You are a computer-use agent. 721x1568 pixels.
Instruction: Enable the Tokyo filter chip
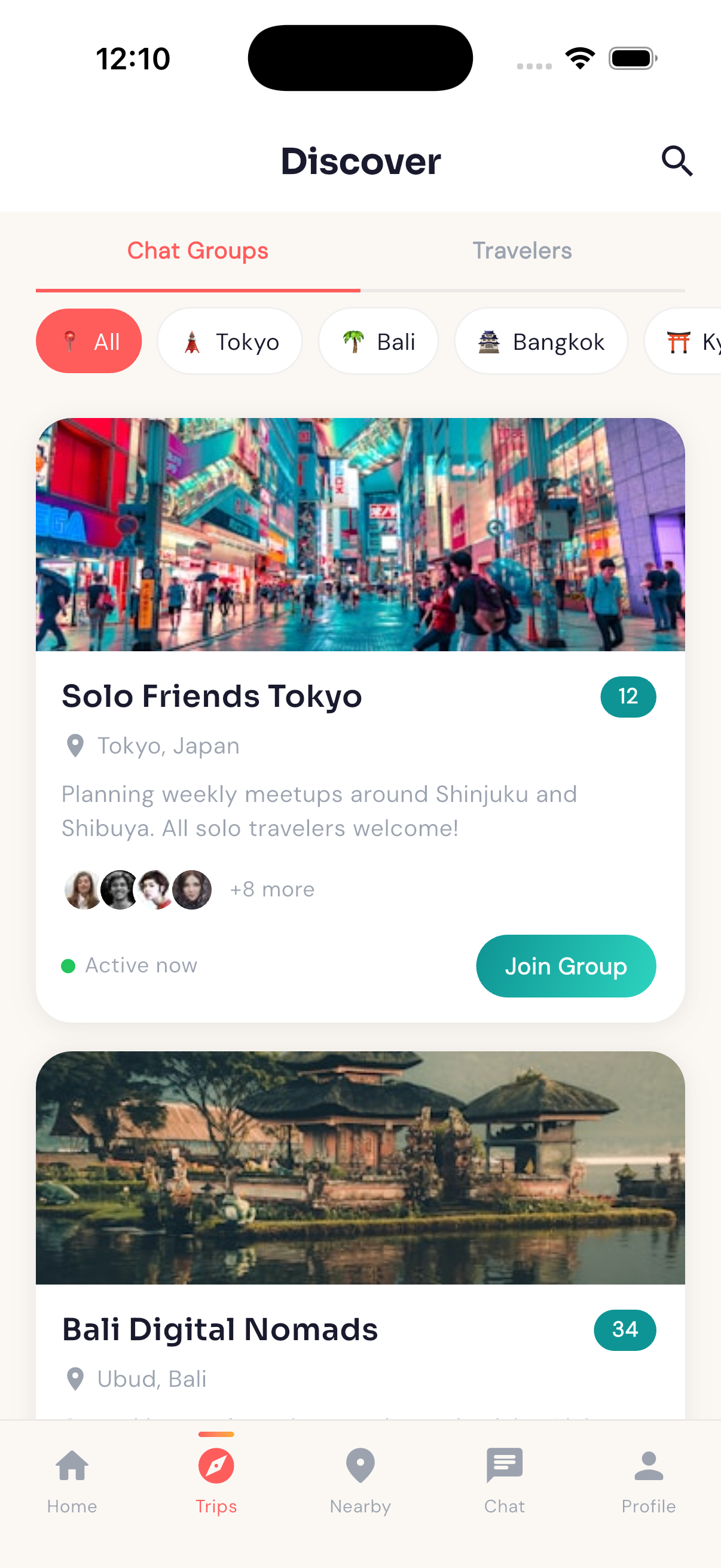230,341
